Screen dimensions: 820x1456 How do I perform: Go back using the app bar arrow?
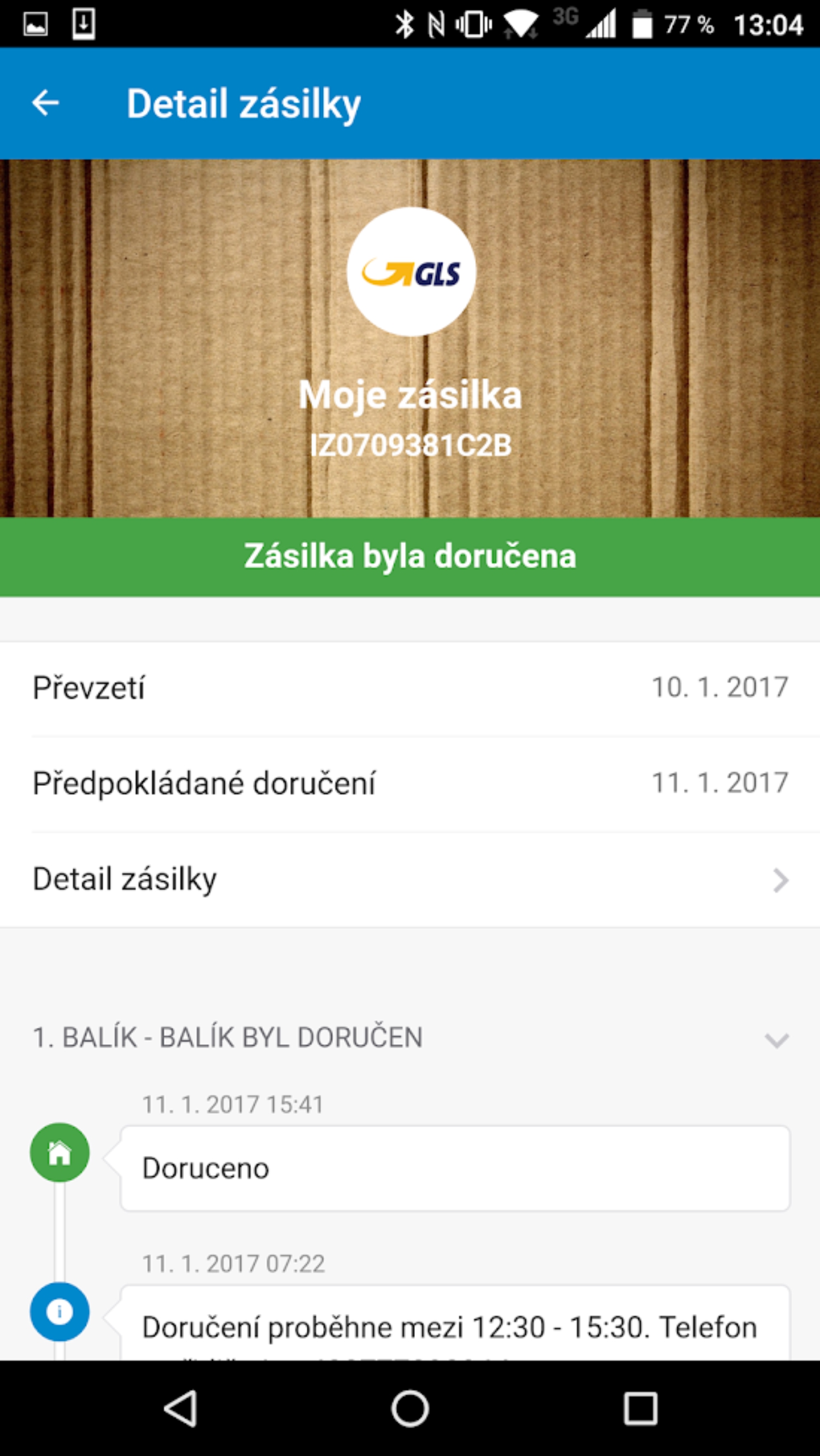click(45, 103)
